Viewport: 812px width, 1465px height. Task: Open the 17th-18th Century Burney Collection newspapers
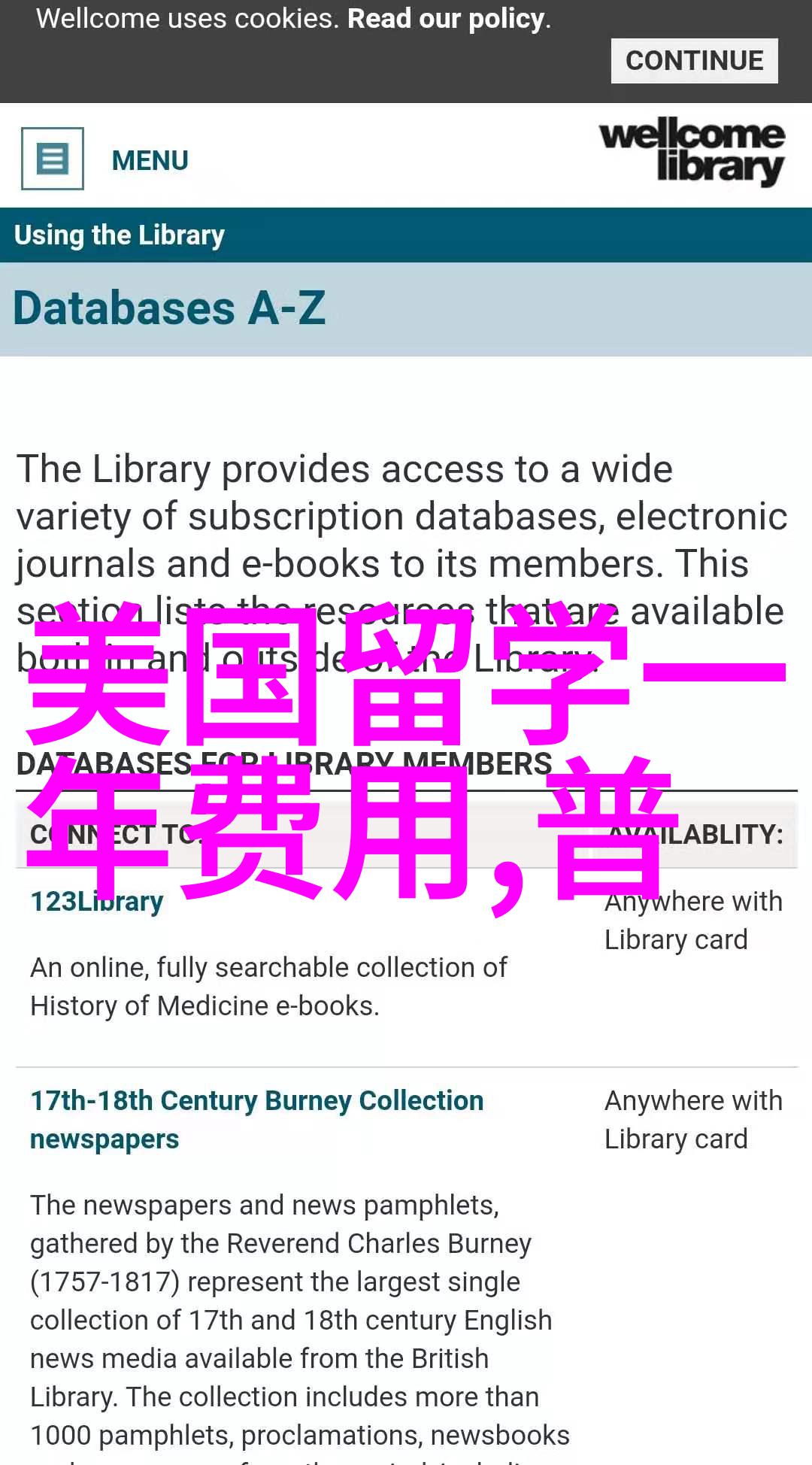coord(256,1101)
